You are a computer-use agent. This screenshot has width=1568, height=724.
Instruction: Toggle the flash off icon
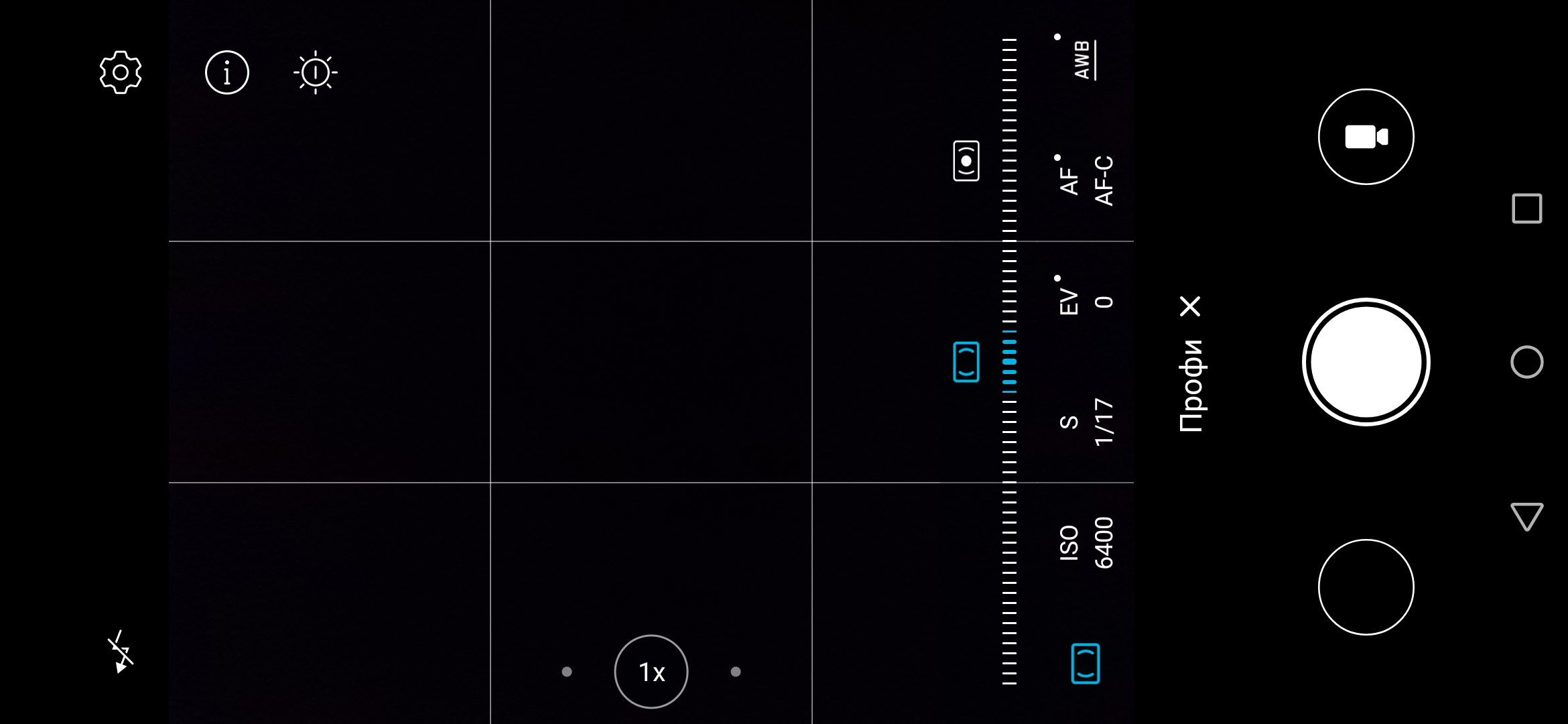[121, 651]
